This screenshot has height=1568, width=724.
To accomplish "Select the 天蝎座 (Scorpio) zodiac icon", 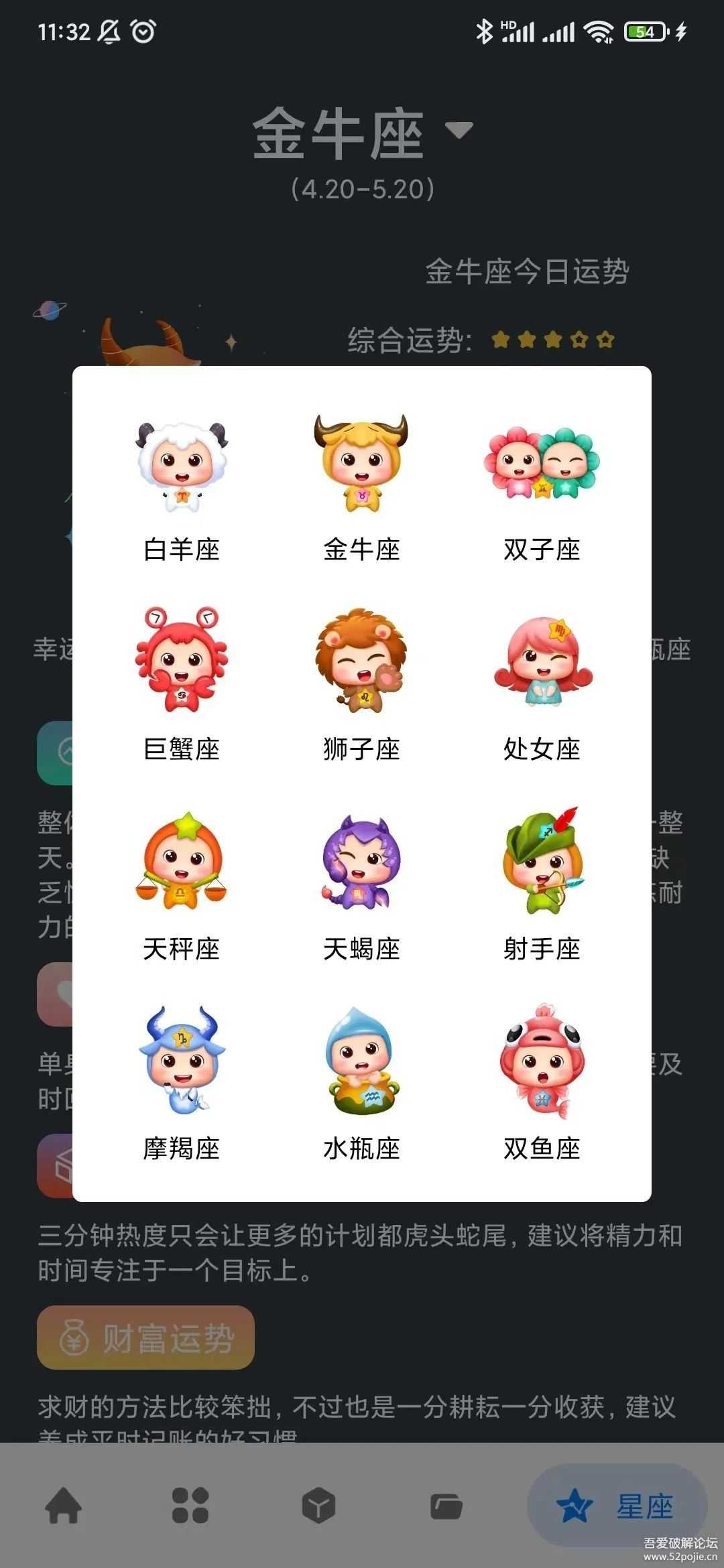I will tap(362, 861).
